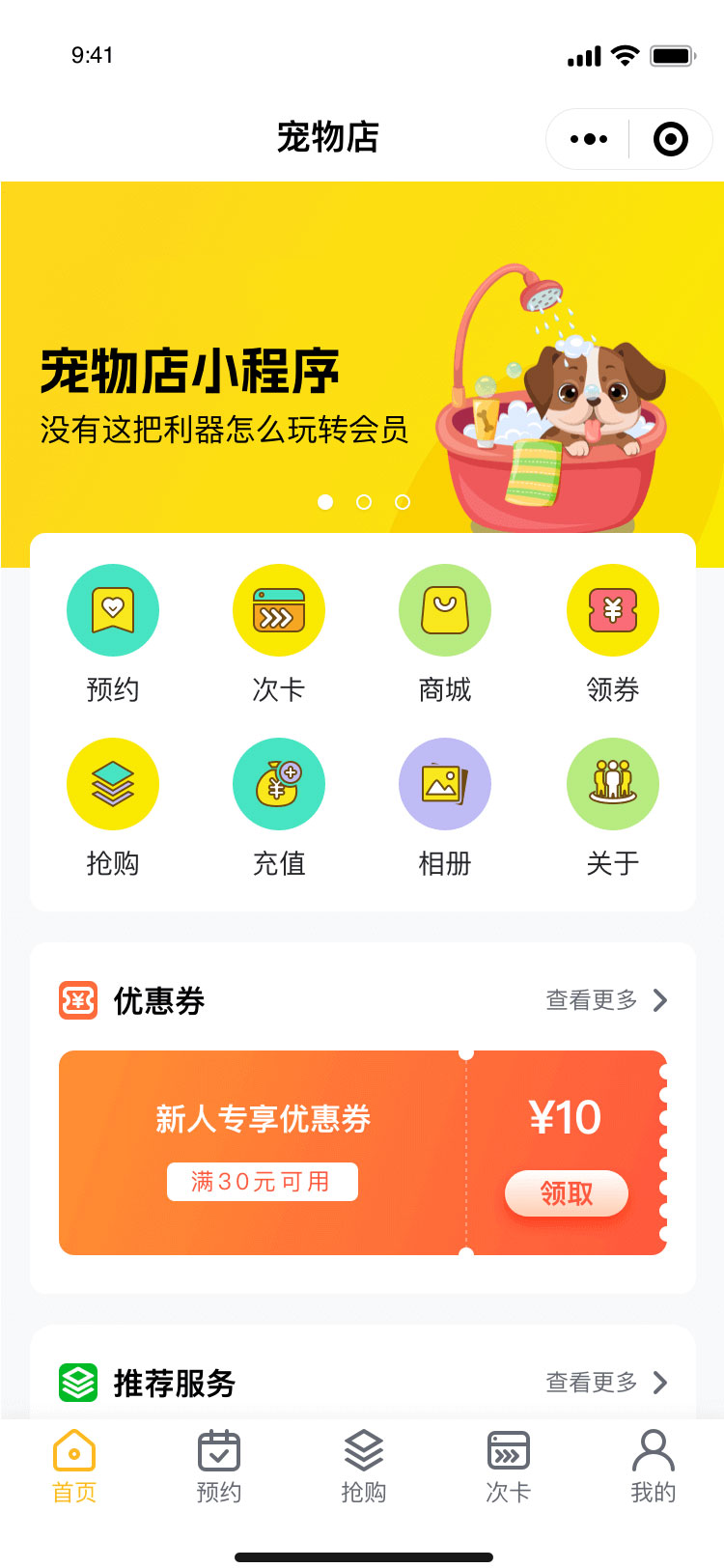Open the 宠物店小程序 banner
The image size is (724, 1568).
tap(362, 386)
